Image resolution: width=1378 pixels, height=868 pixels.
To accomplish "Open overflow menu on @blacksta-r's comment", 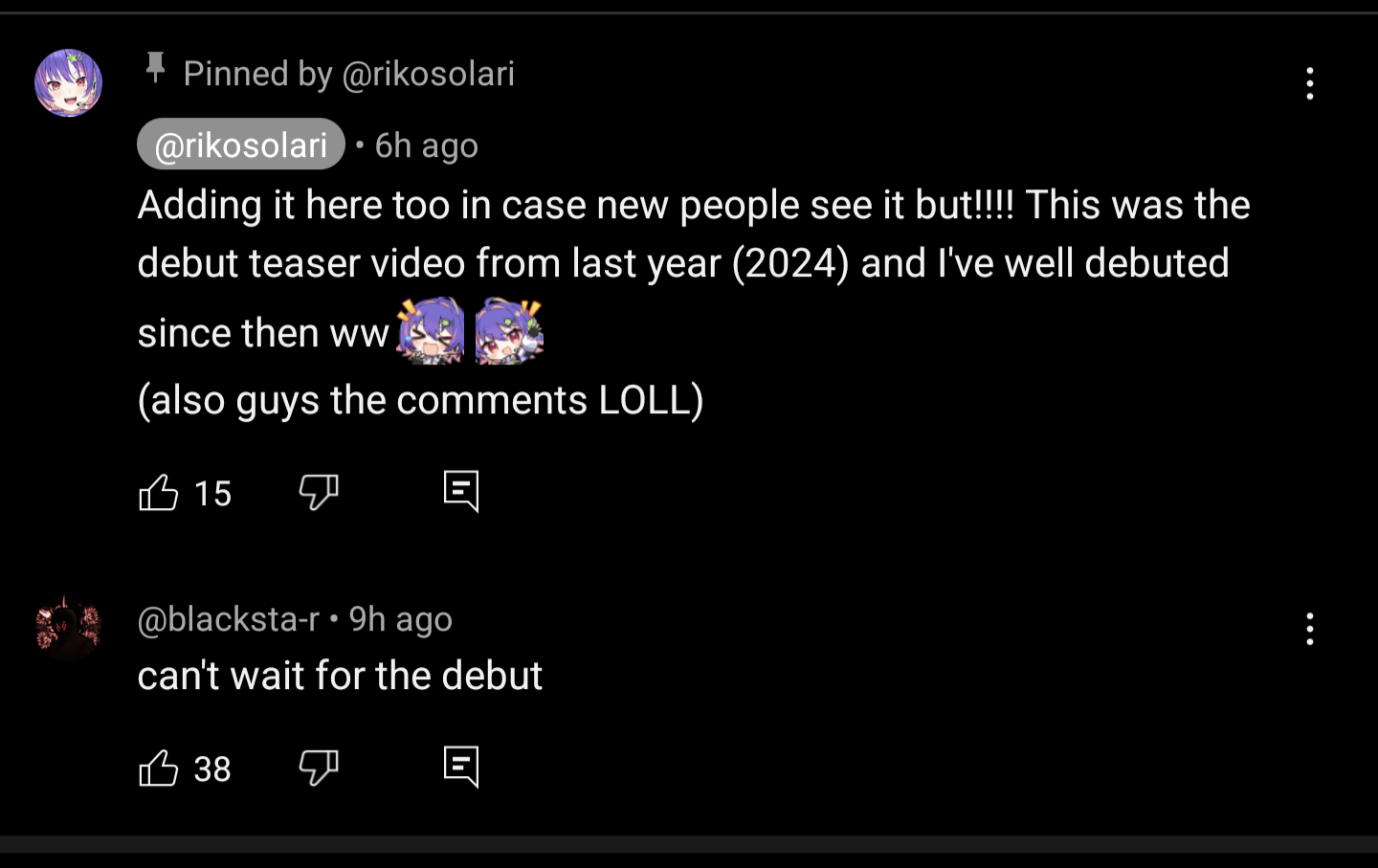I will point(1309,630).
